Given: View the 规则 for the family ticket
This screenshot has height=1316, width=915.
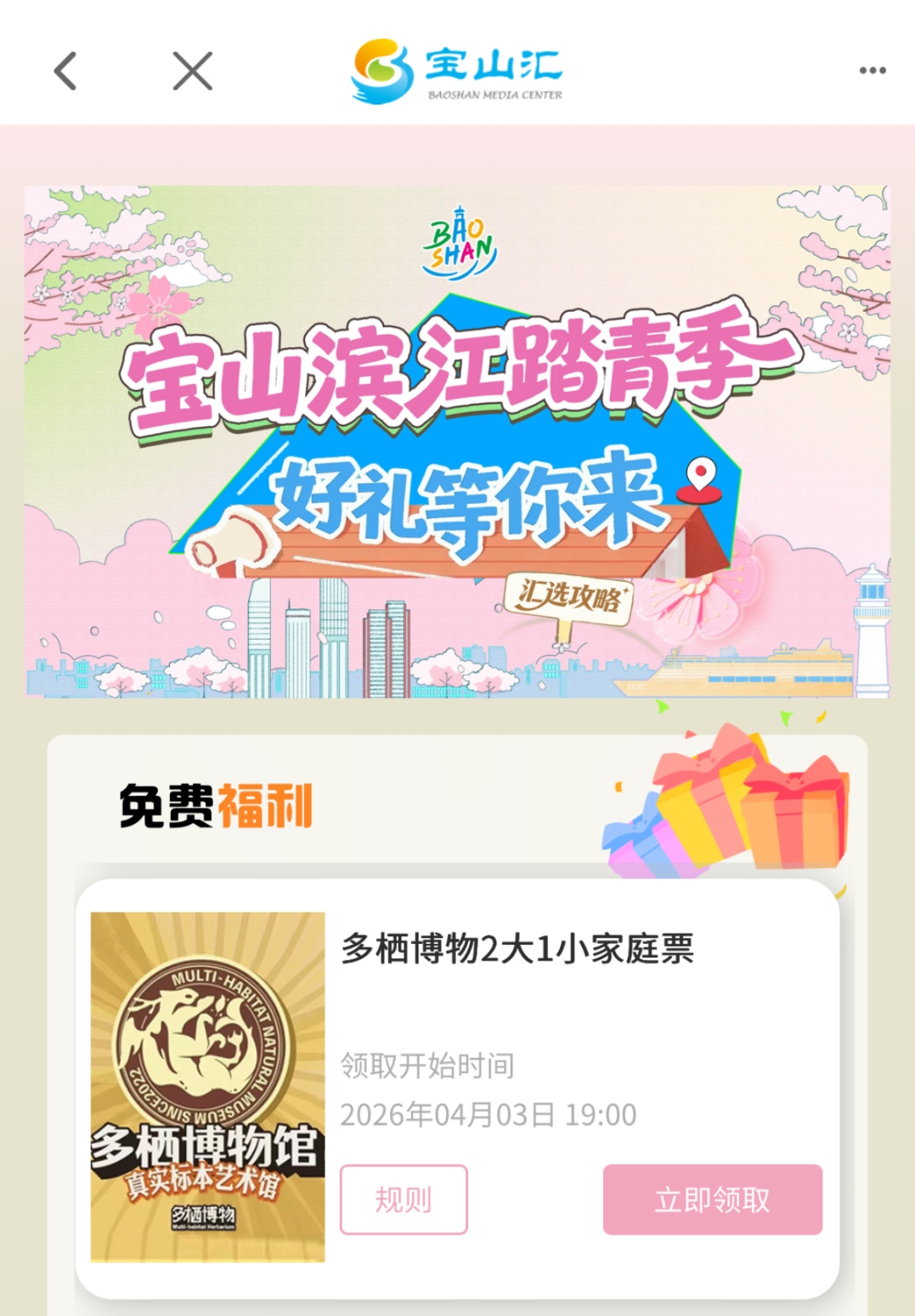Looking at the screenshot, I should (404, 1199).
